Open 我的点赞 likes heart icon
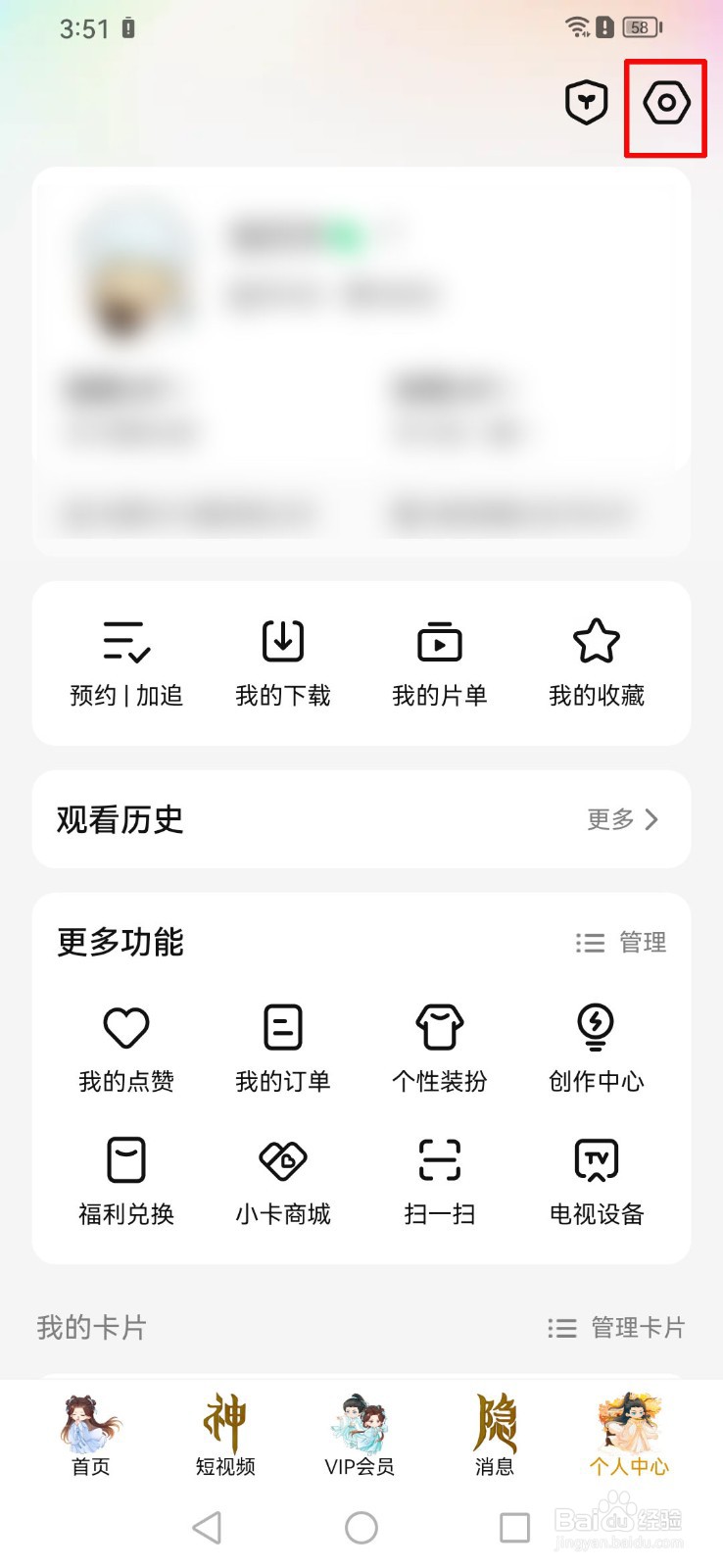Viewport: 723px width, 1568px height. click(125, 1027)
